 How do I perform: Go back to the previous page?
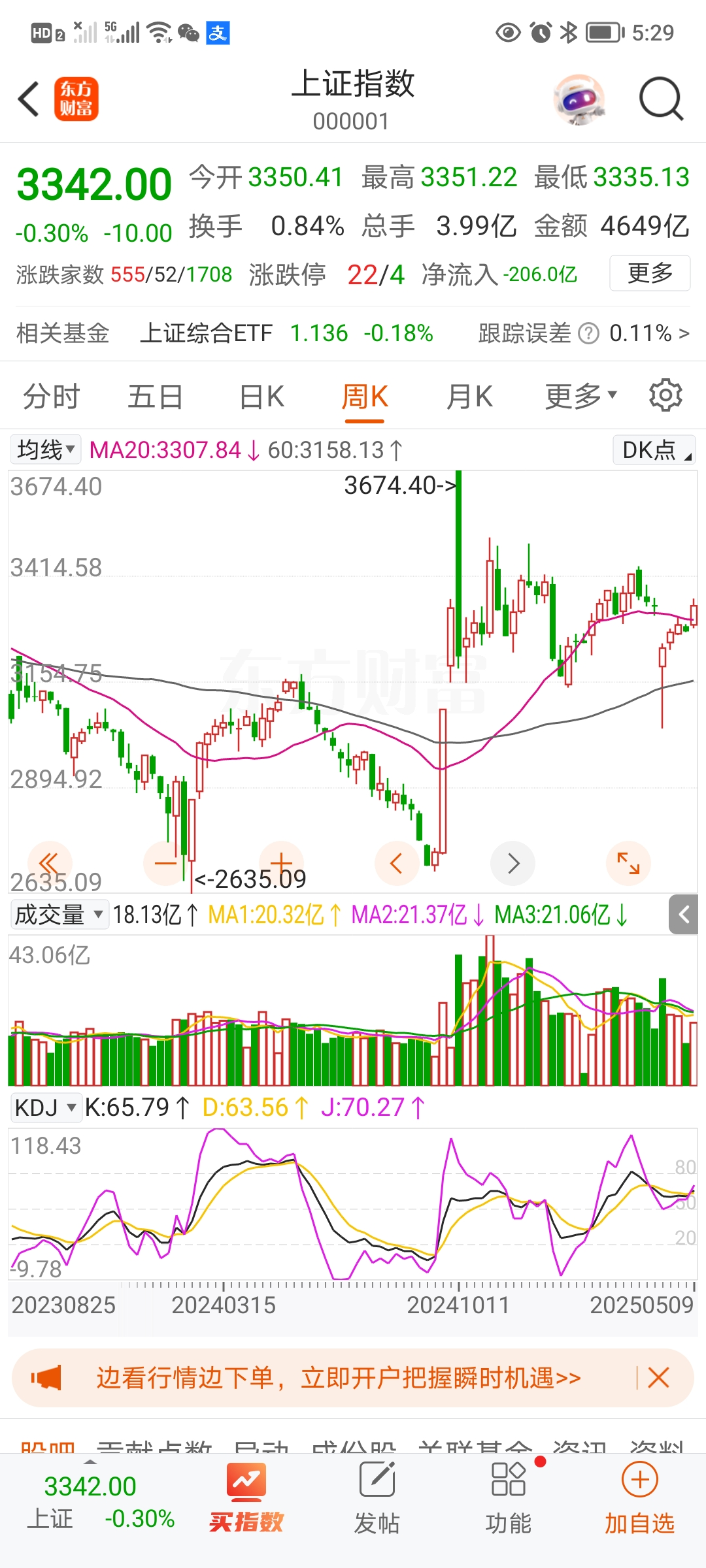coord(29,99)
